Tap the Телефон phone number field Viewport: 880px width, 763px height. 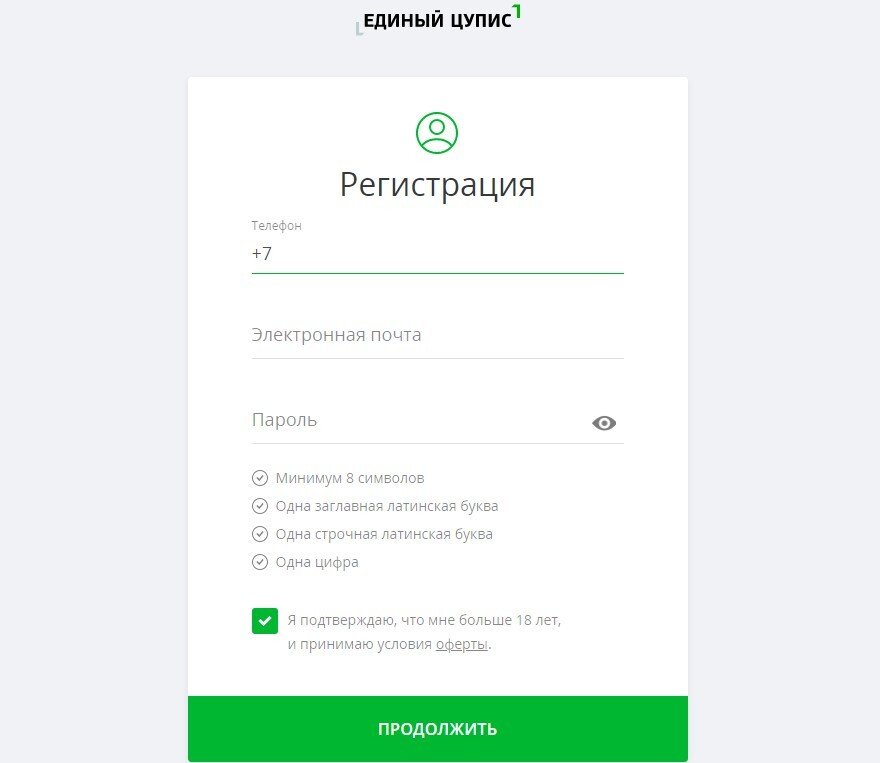[x=437, y=254]
